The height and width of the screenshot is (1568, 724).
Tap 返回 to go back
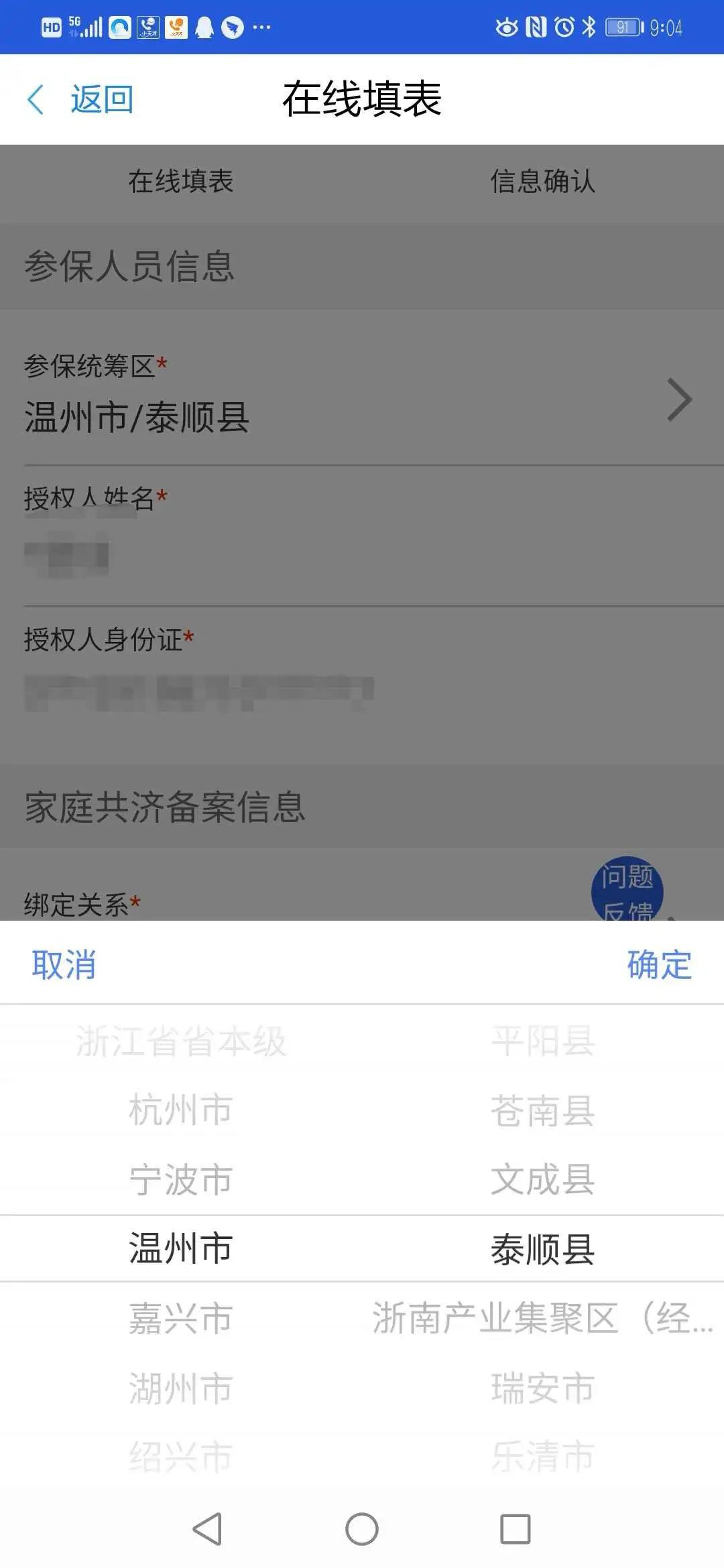[82, 100]
